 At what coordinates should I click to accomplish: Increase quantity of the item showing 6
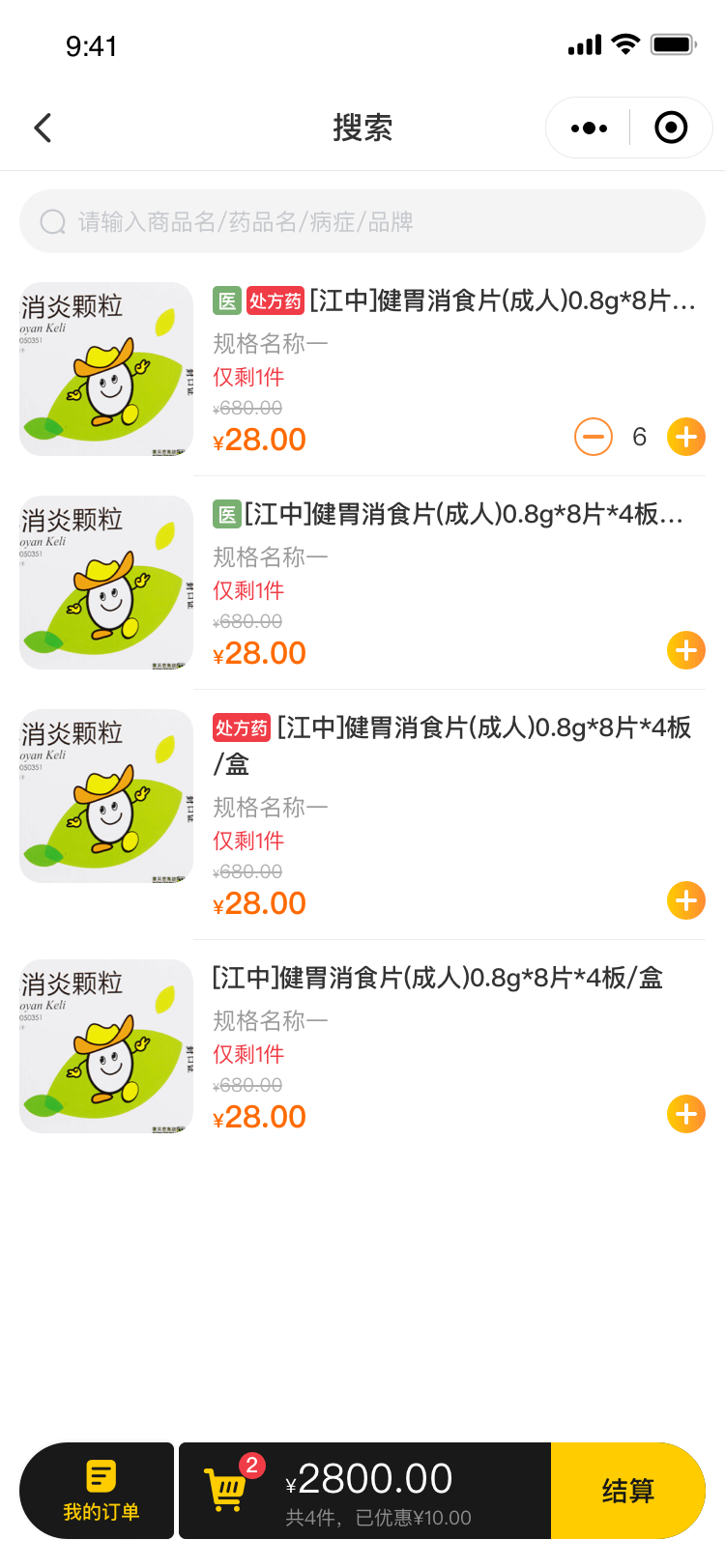[686, 437]
